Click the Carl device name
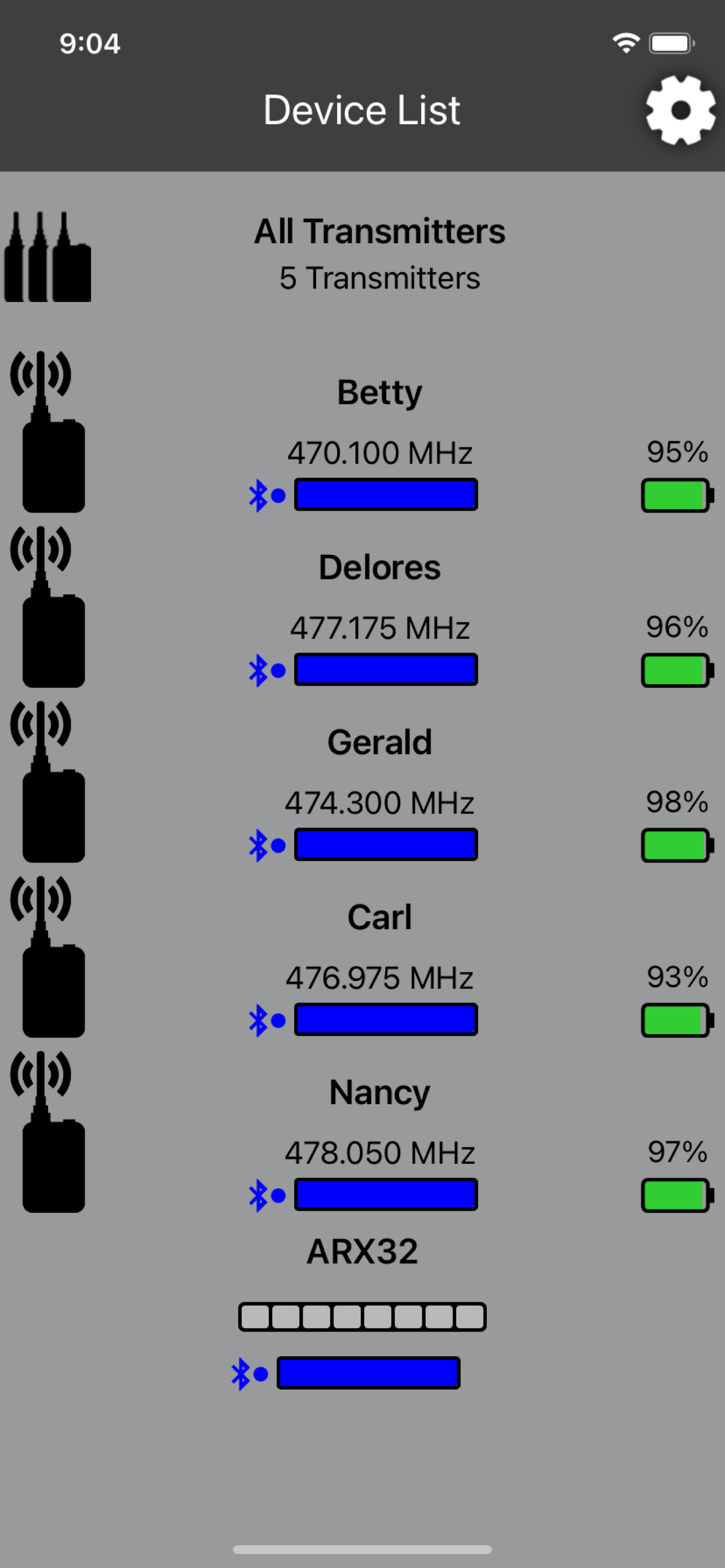Image resolution: width=725 pixels, height=1568 pixels. [380, 917]
